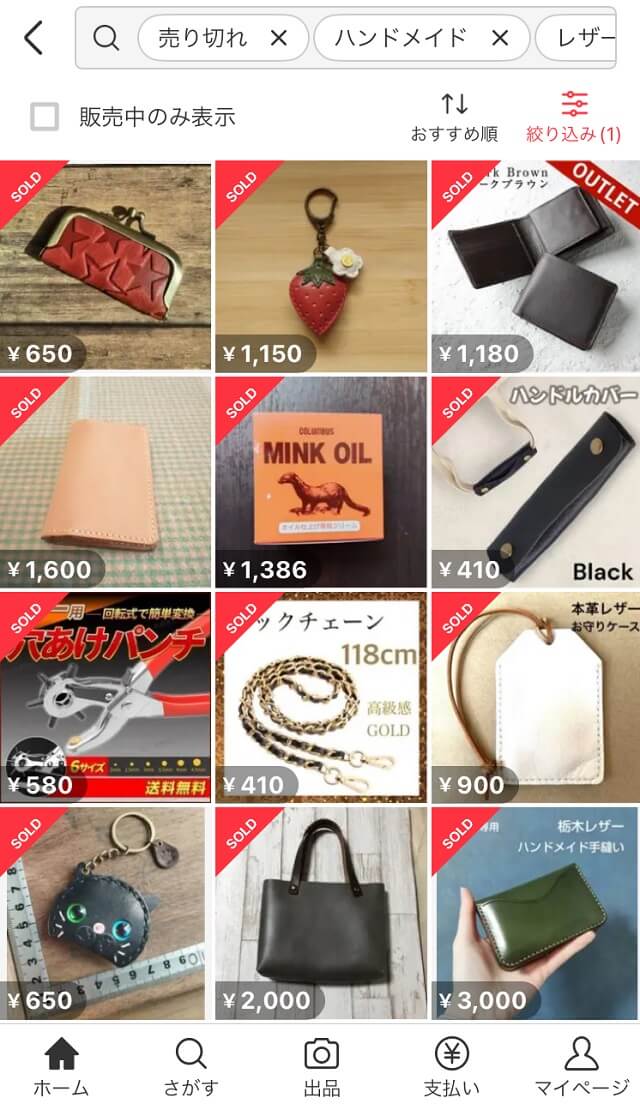Open the strawberry keychain item ¥1,150
Screen dimensions: 640x1110
pyautogui.click(x=321, y=265)
